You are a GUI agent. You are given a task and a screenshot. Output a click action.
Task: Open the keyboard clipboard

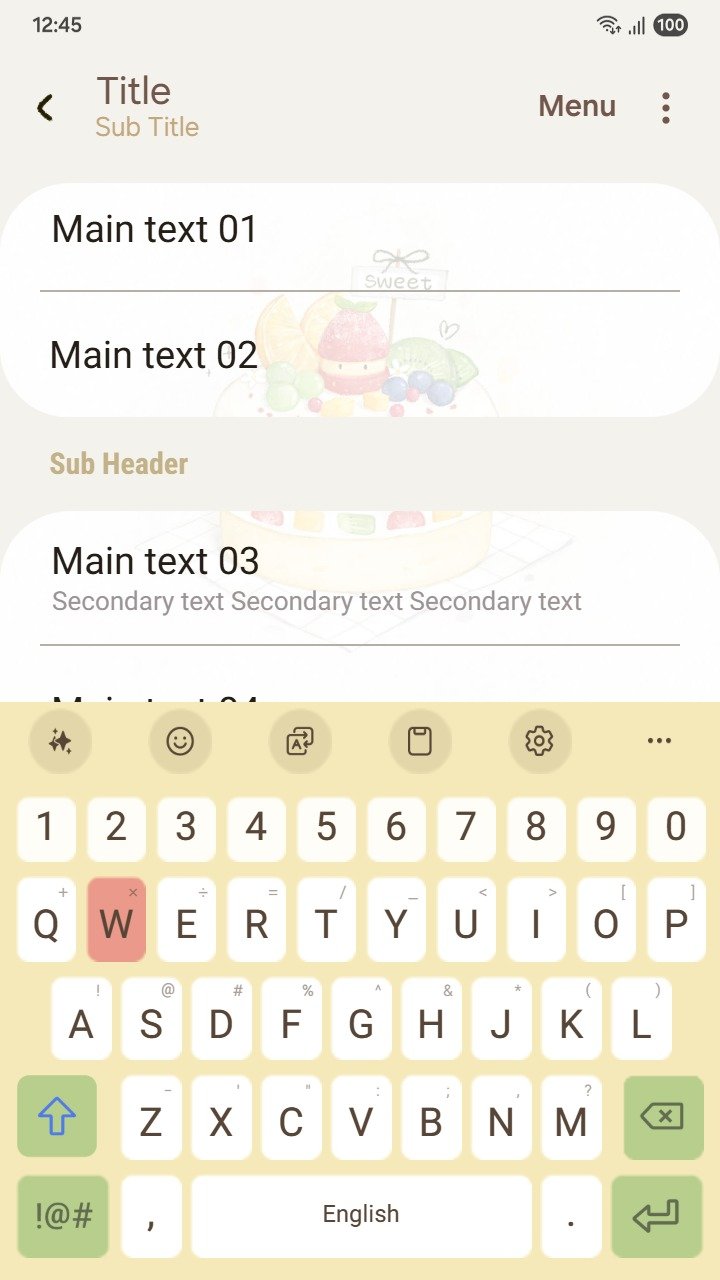pyautogui.click(x=420, y=741)
